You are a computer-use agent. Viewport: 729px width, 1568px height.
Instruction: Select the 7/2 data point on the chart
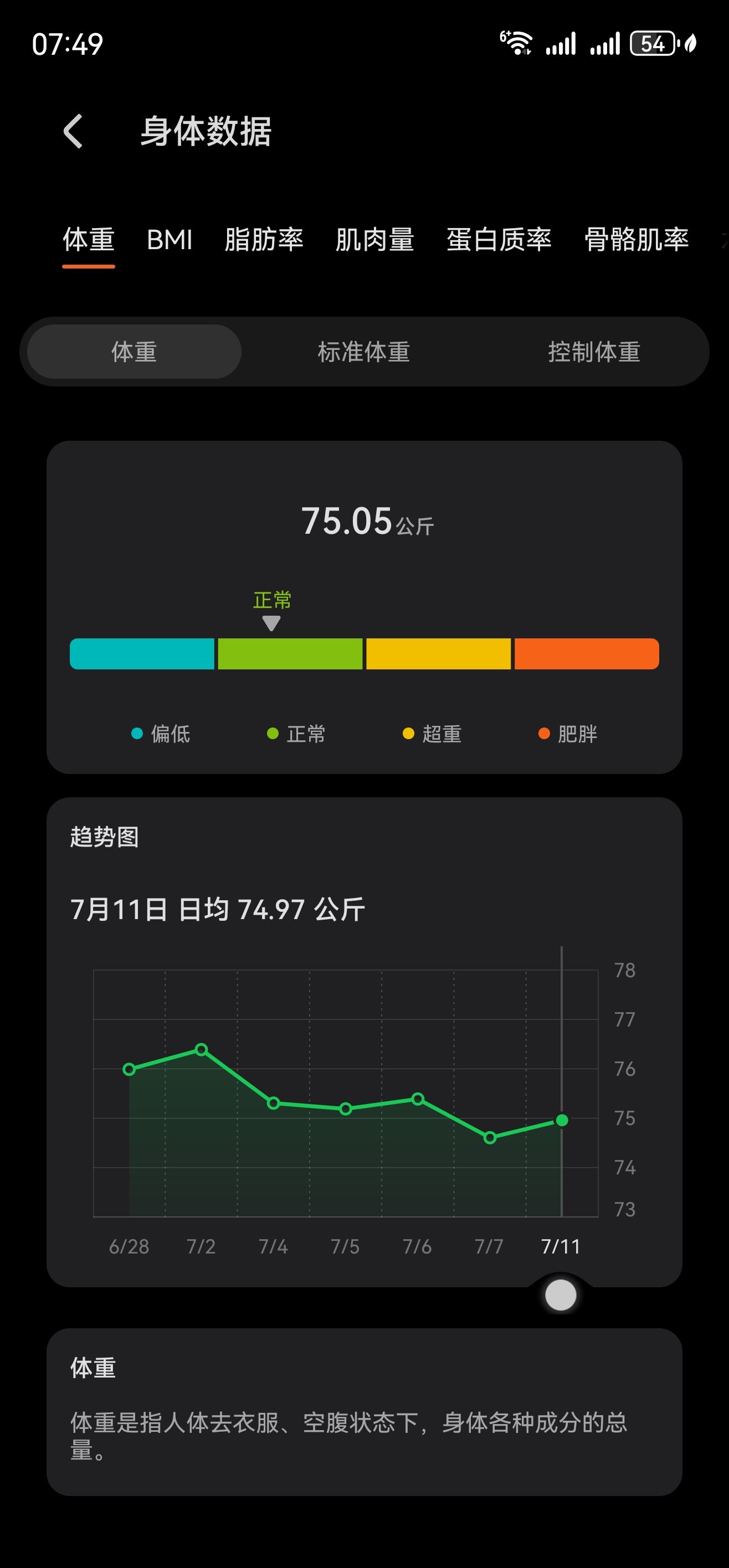click(202, 1049)
